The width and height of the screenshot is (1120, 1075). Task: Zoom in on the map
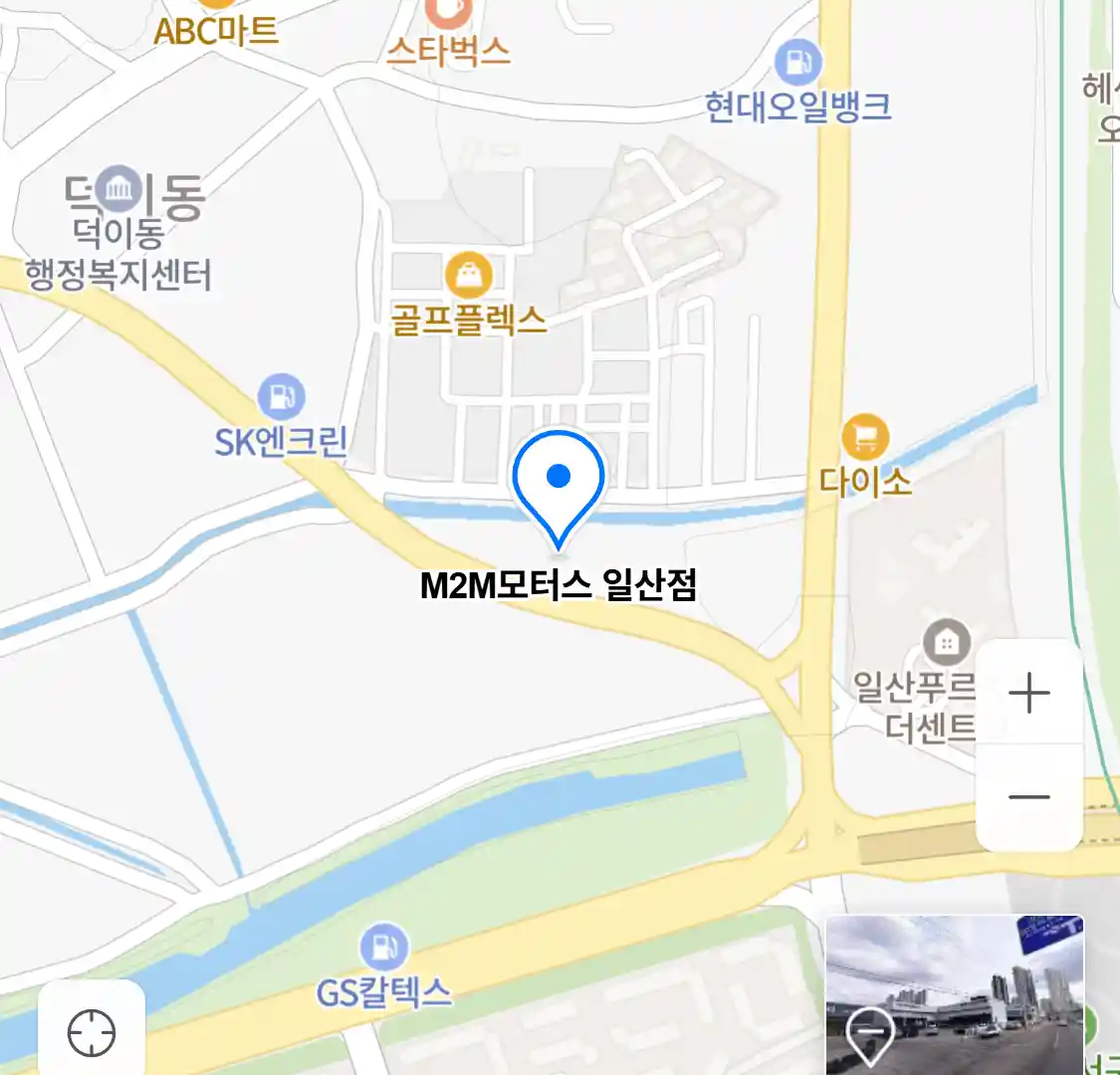[x=1028, y=693]
